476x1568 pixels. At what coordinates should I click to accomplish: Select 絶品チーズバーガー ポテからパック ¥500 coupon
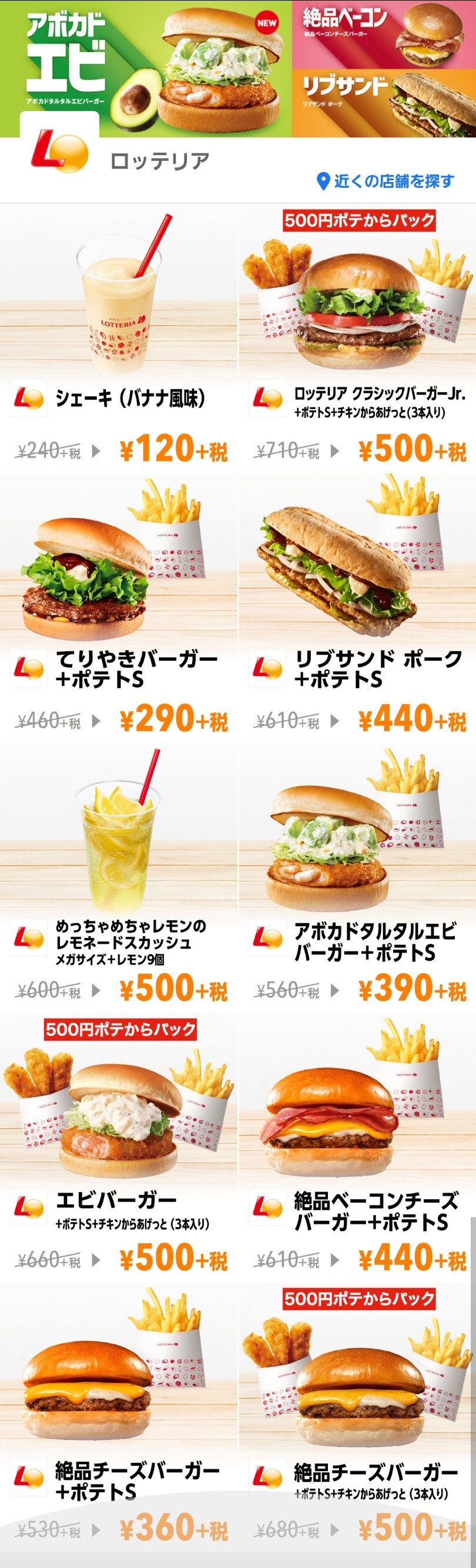click(357, 1417)
